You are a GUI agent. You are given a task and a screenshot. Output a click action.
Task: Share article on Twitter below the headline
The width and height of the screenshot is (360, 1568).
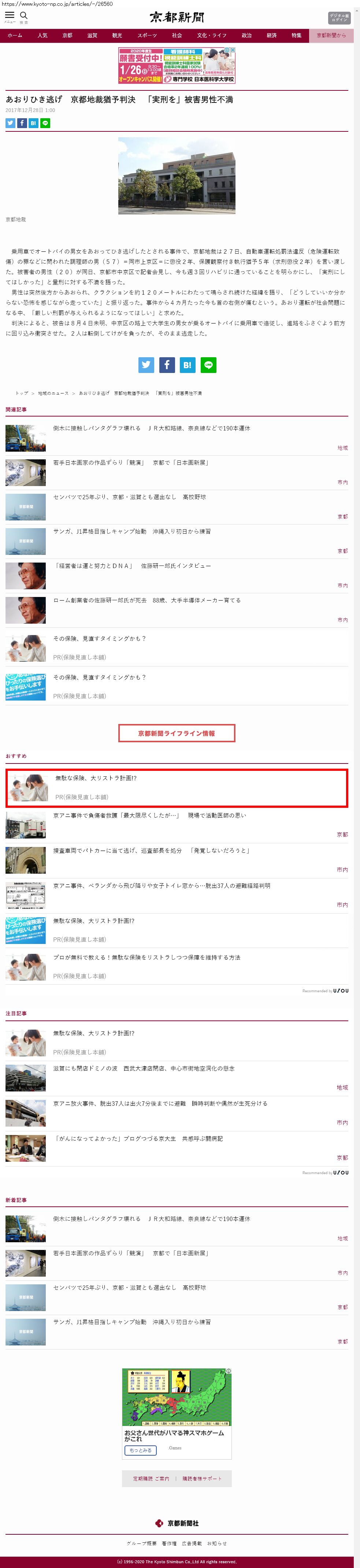point(10,123)
